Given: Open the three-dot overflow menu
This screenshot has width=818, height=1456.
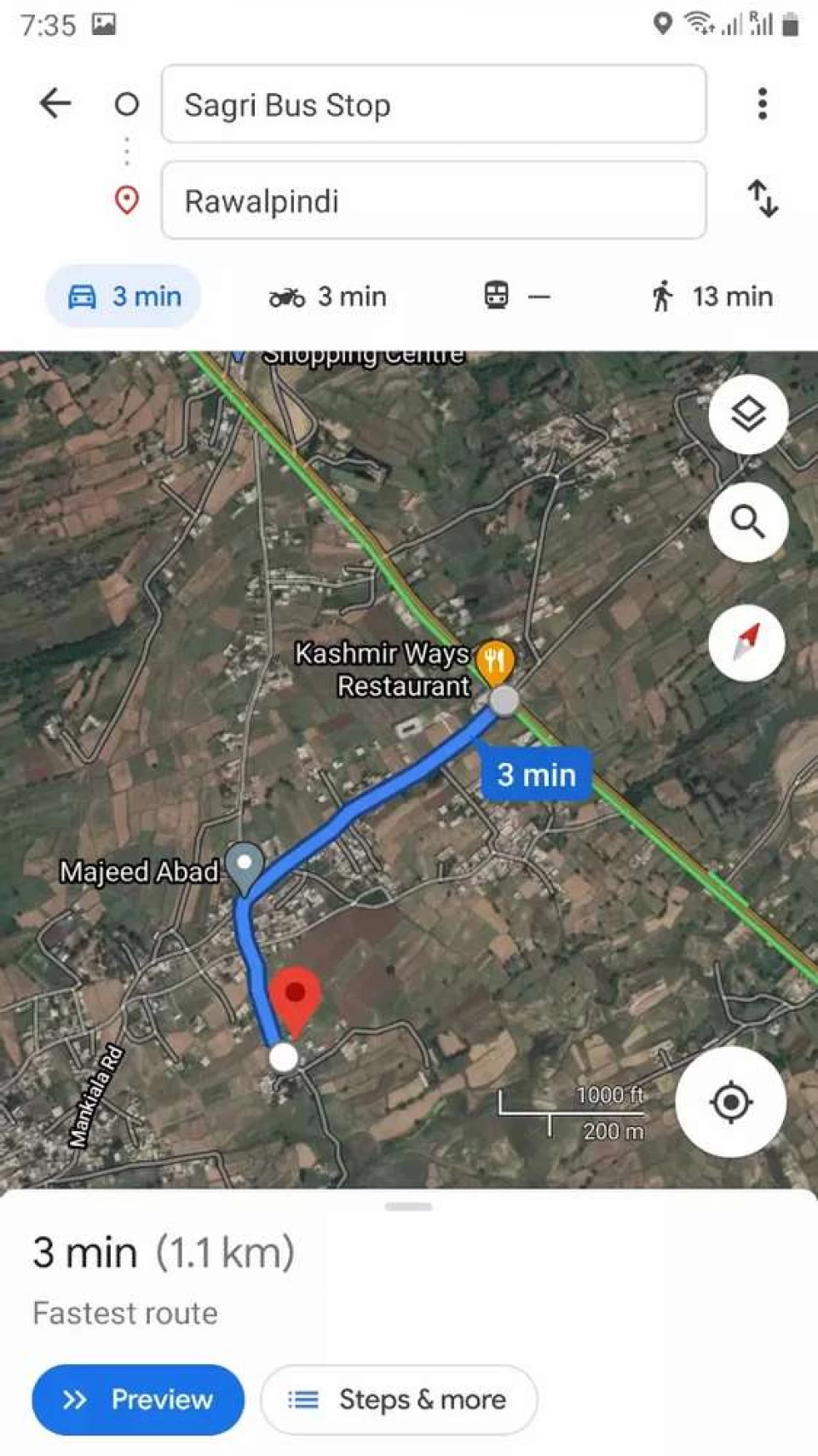Looking at the screenshot, I should point(763,104).
